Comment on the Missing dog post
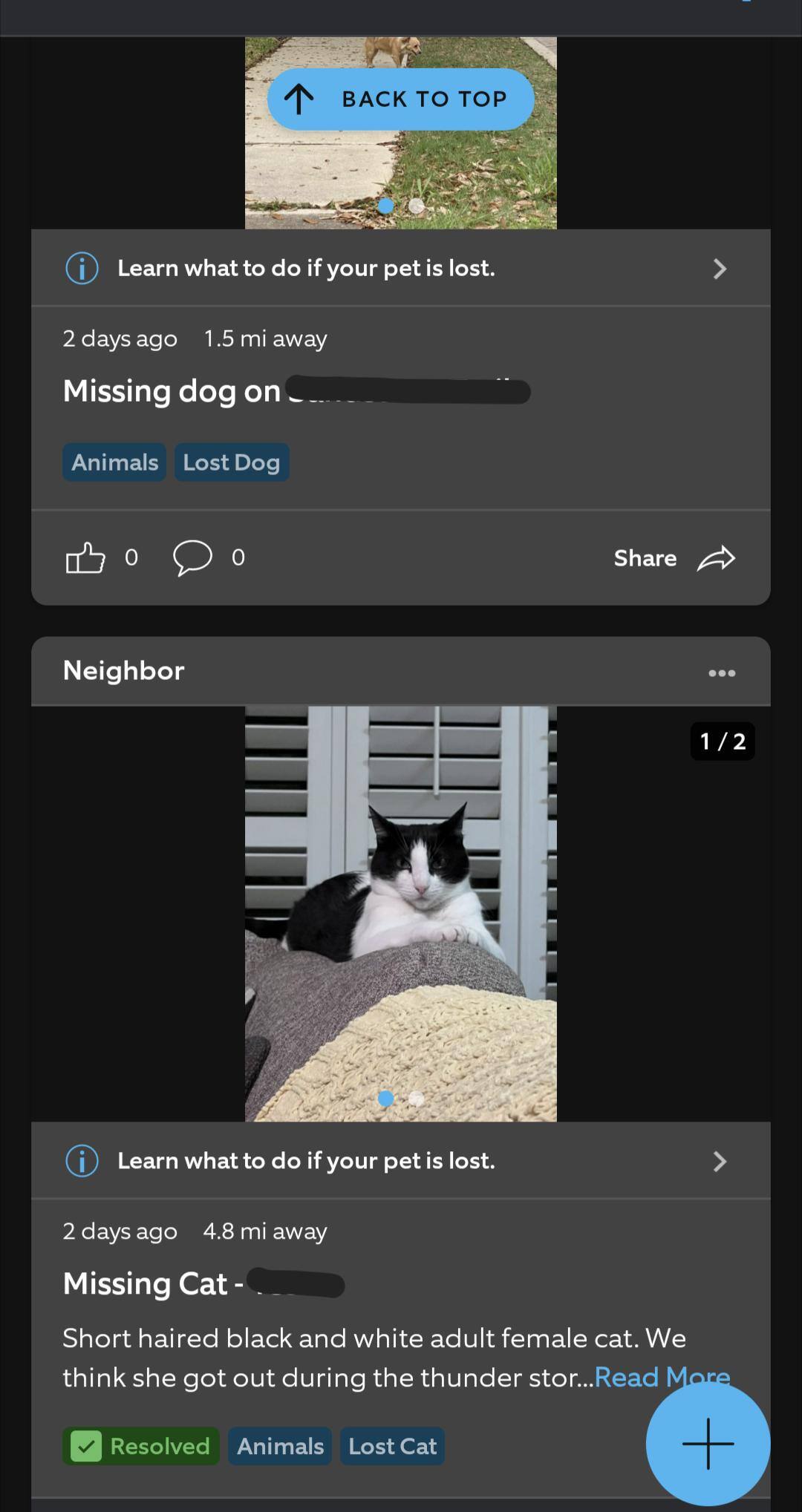This screenshot has height=1512, width=802. [192, 557]
